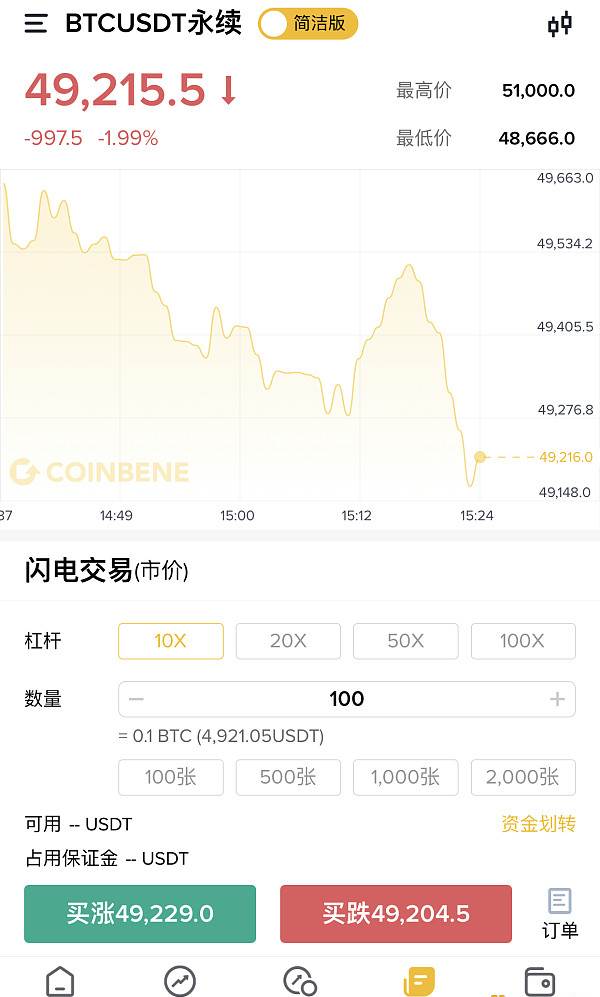The width and height of the screenshot is (600, 997).
Task: Buy long with 买涨49,229.0
Action: [x=140, y=914]
